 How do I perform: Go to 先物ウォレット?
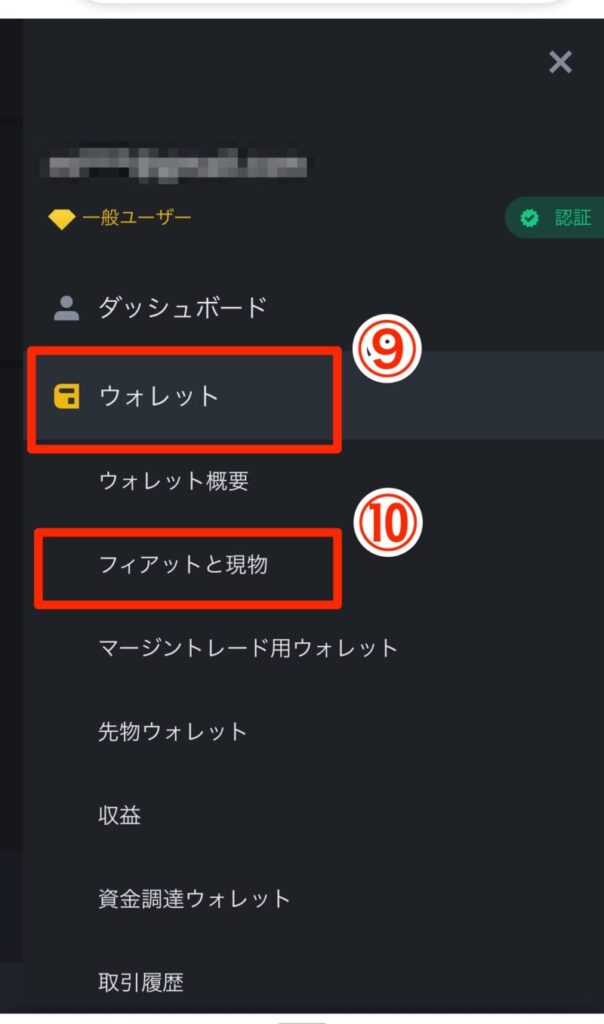[x=172, y=731]
